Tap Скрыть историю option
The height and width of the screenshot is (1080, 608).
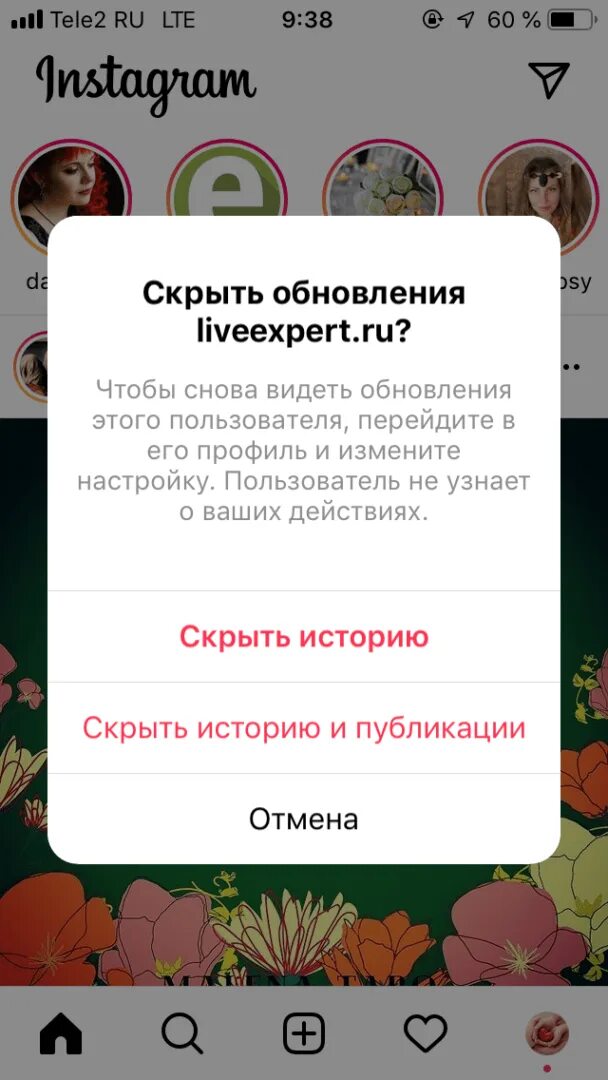tap(304, 637)
